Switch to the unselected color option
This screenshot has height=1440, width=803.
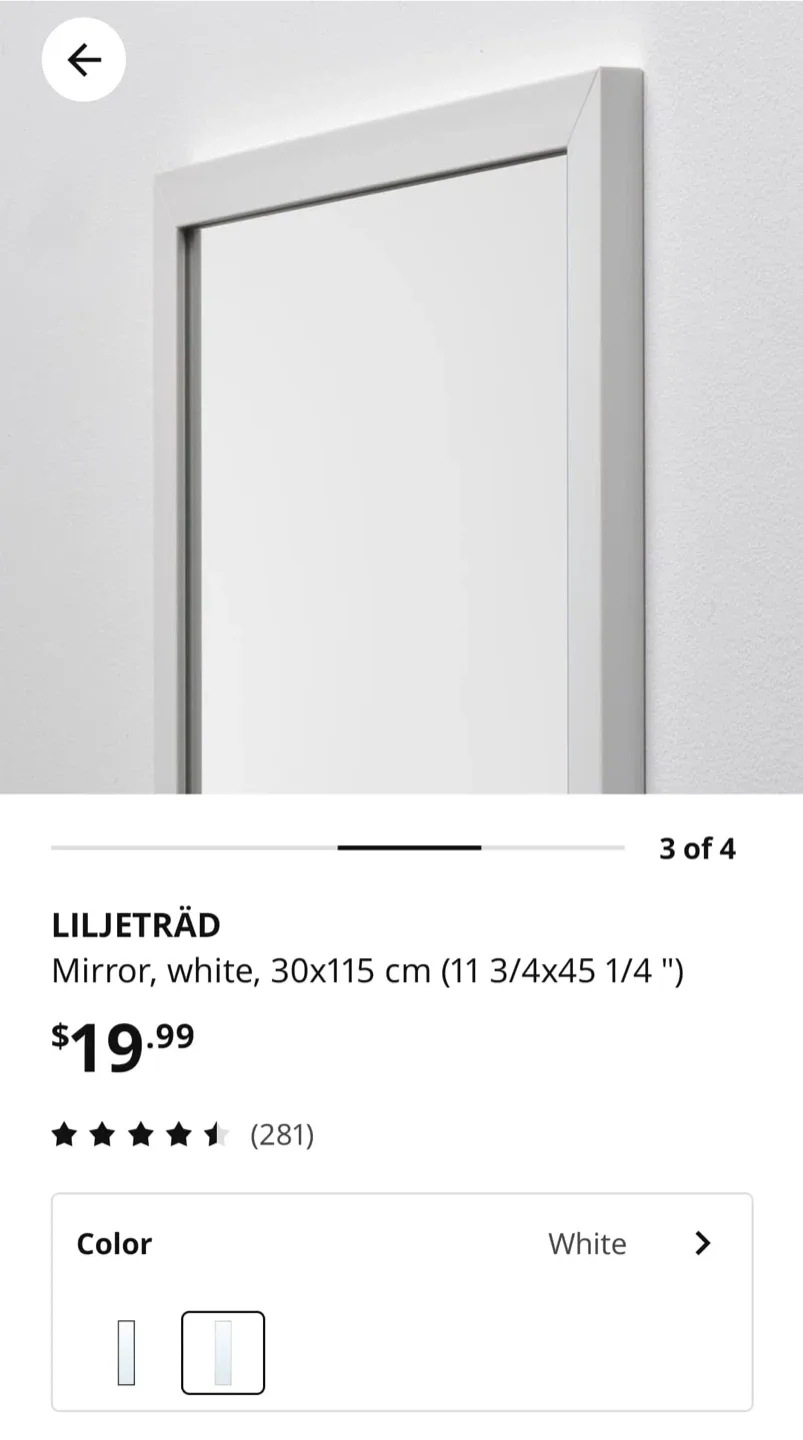point(126,1351)
